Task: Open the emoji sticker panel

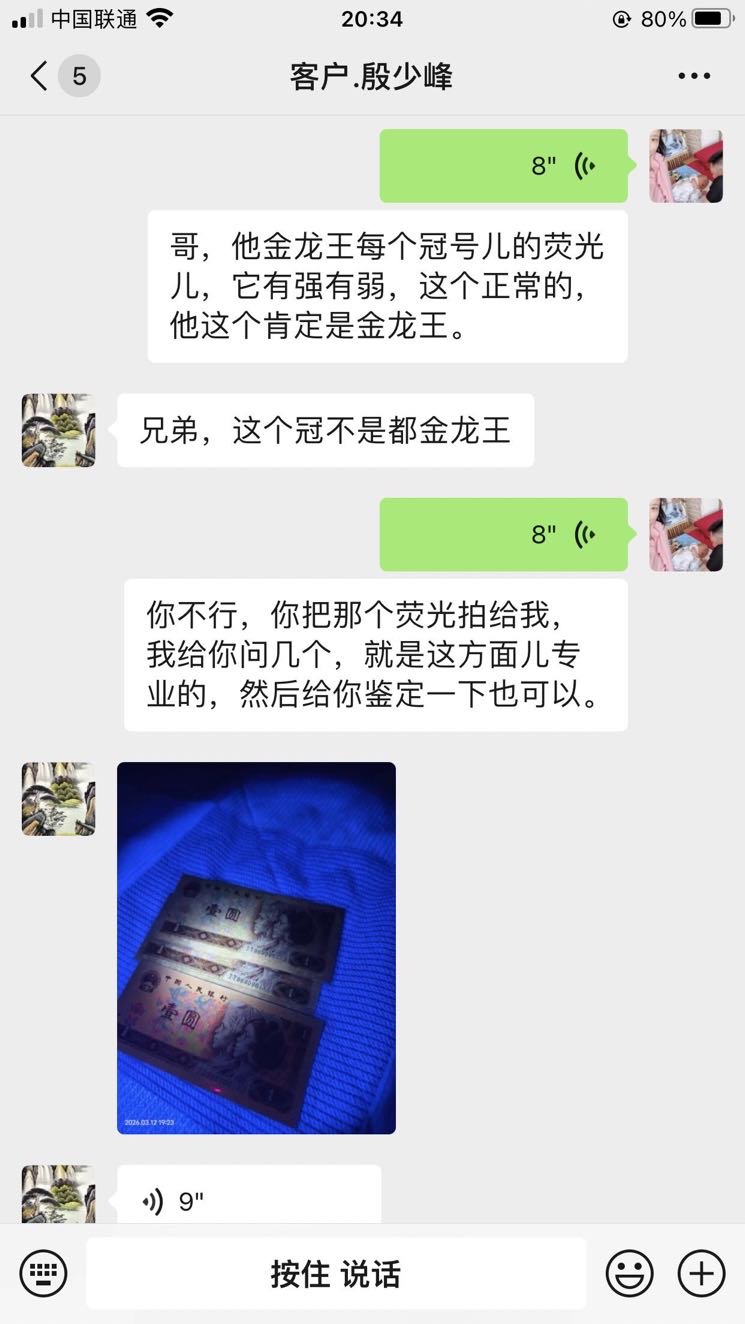Action: pyautogui.click(x=629, y=1274)
